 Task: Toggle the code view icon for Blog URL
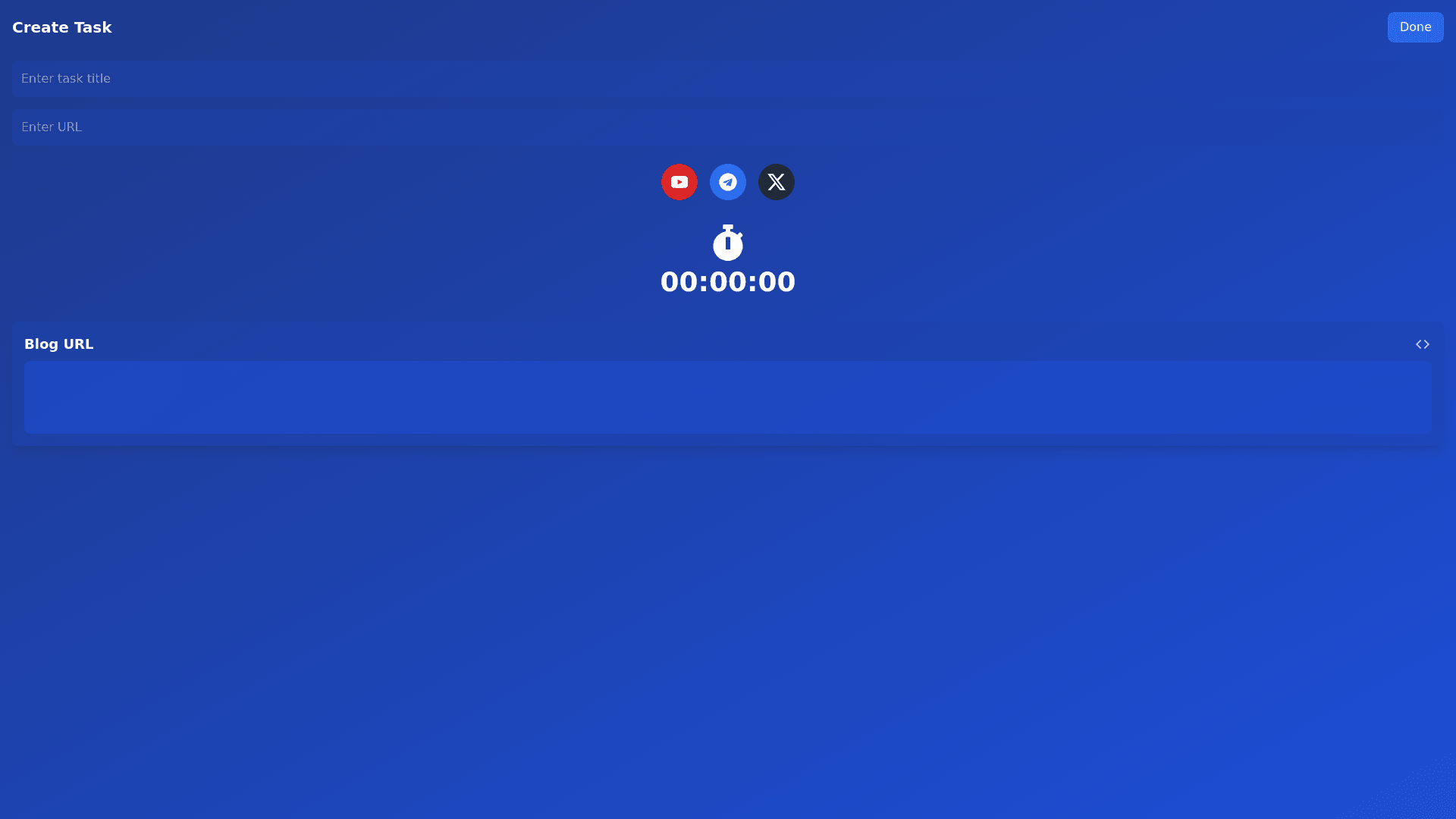(x=1422, y=344)
